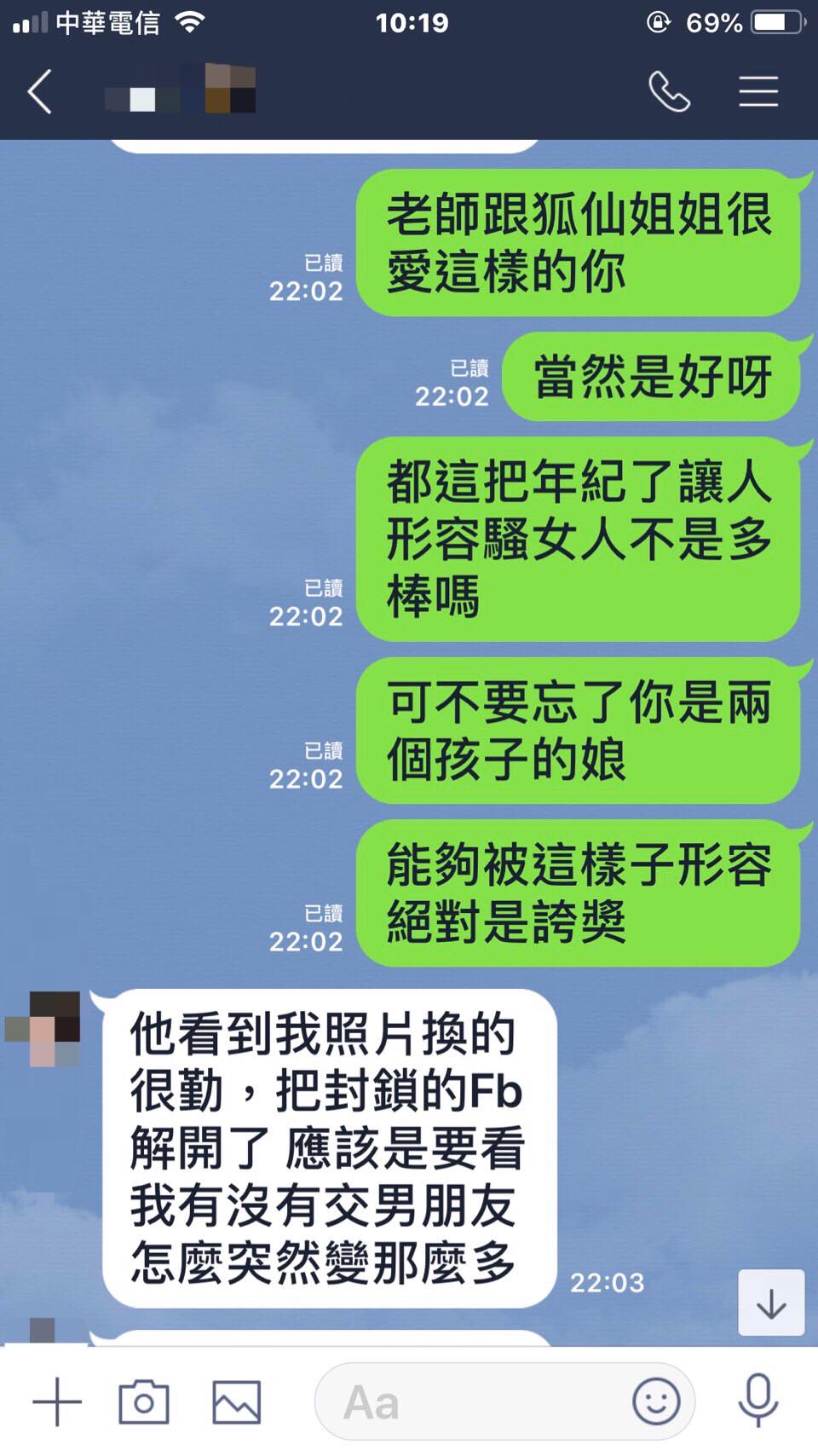Jump to the latest message
Image resolution: width=818 pixels, height=1456 pixels.
[x=770, y=1303]
